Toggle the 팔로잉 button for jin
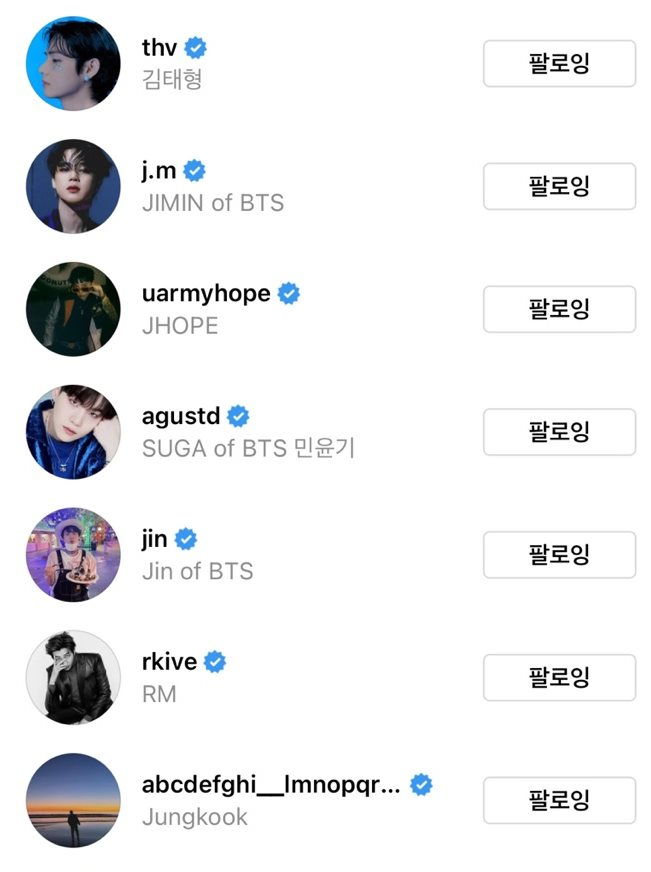Viewport: 651px width, 872px height. tap(559, 555)
